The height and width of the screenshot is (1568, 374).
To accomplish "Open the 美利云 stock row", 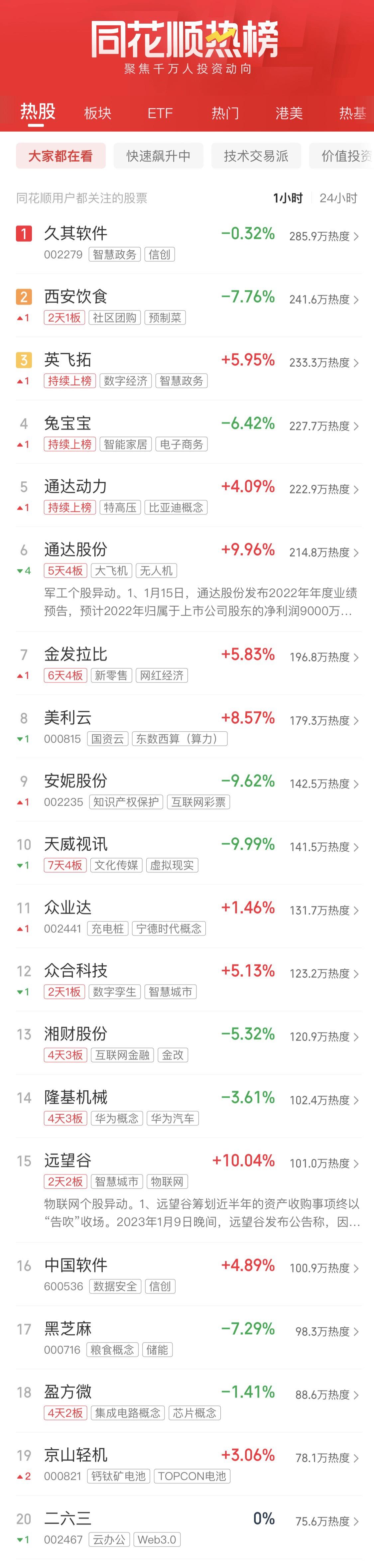I will coord(67,718).
